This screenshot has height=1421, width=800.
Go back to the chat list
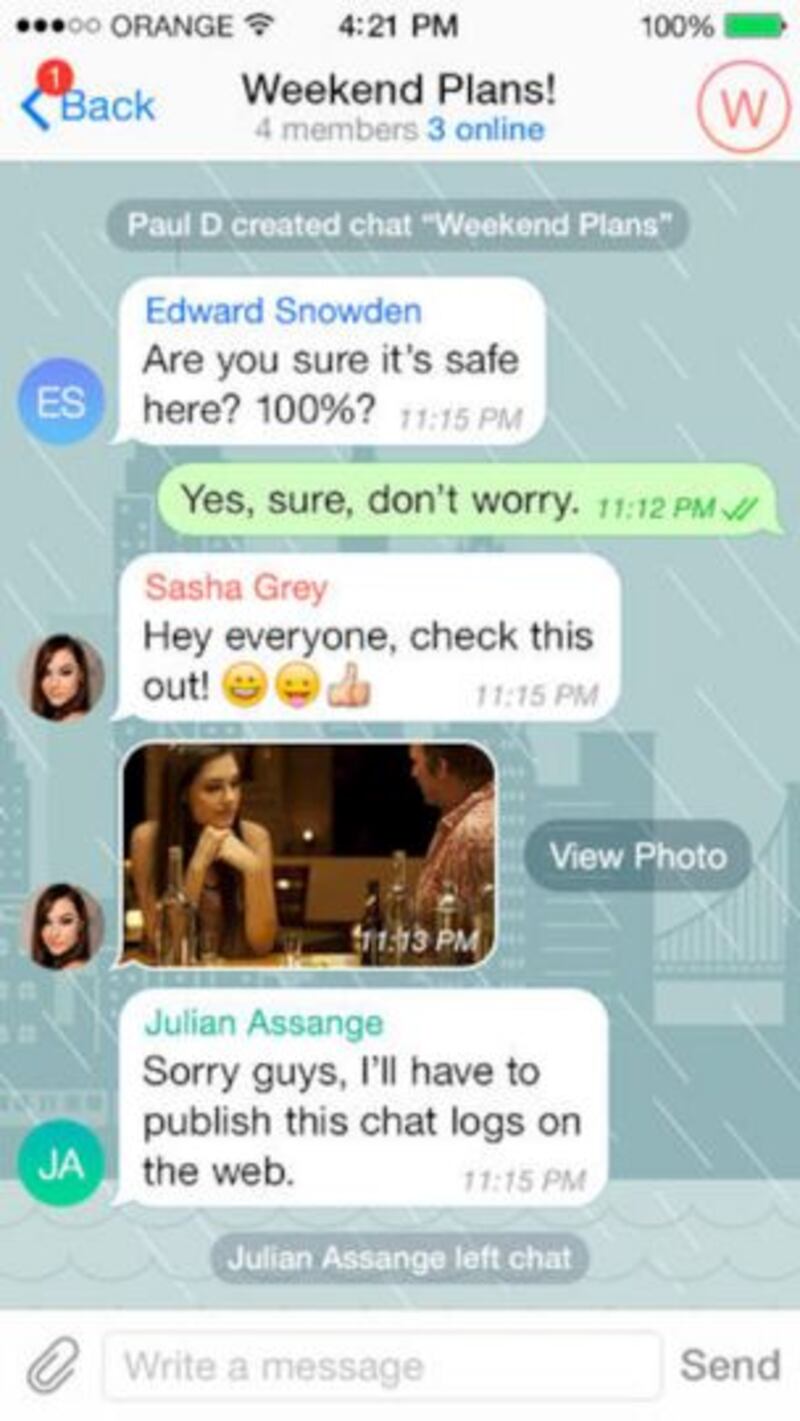click(x=88, y=105)
